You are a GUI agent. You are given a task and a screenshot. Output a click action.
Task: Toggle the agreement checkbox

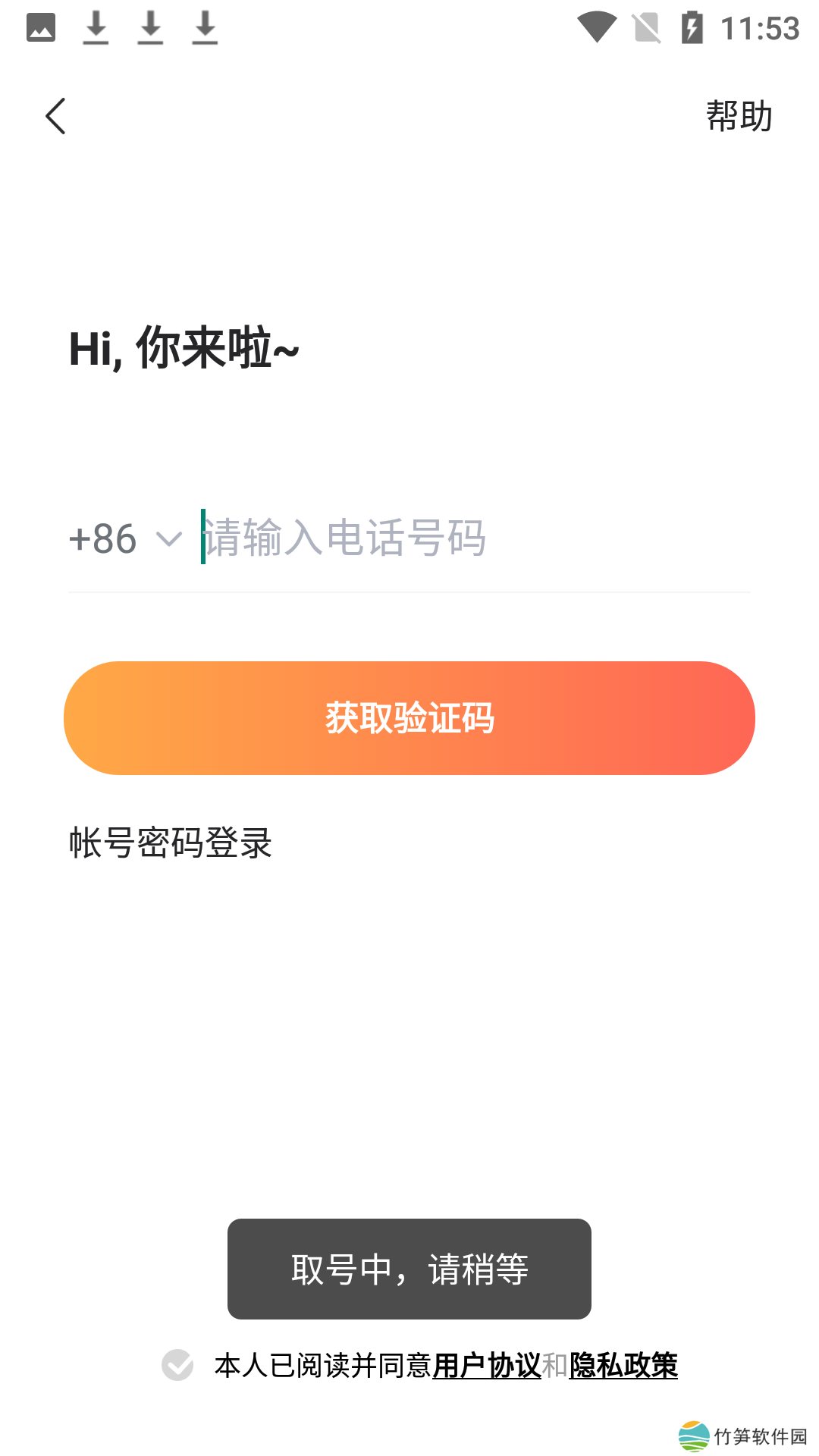pyautogui.click(x=177, y=1365)
